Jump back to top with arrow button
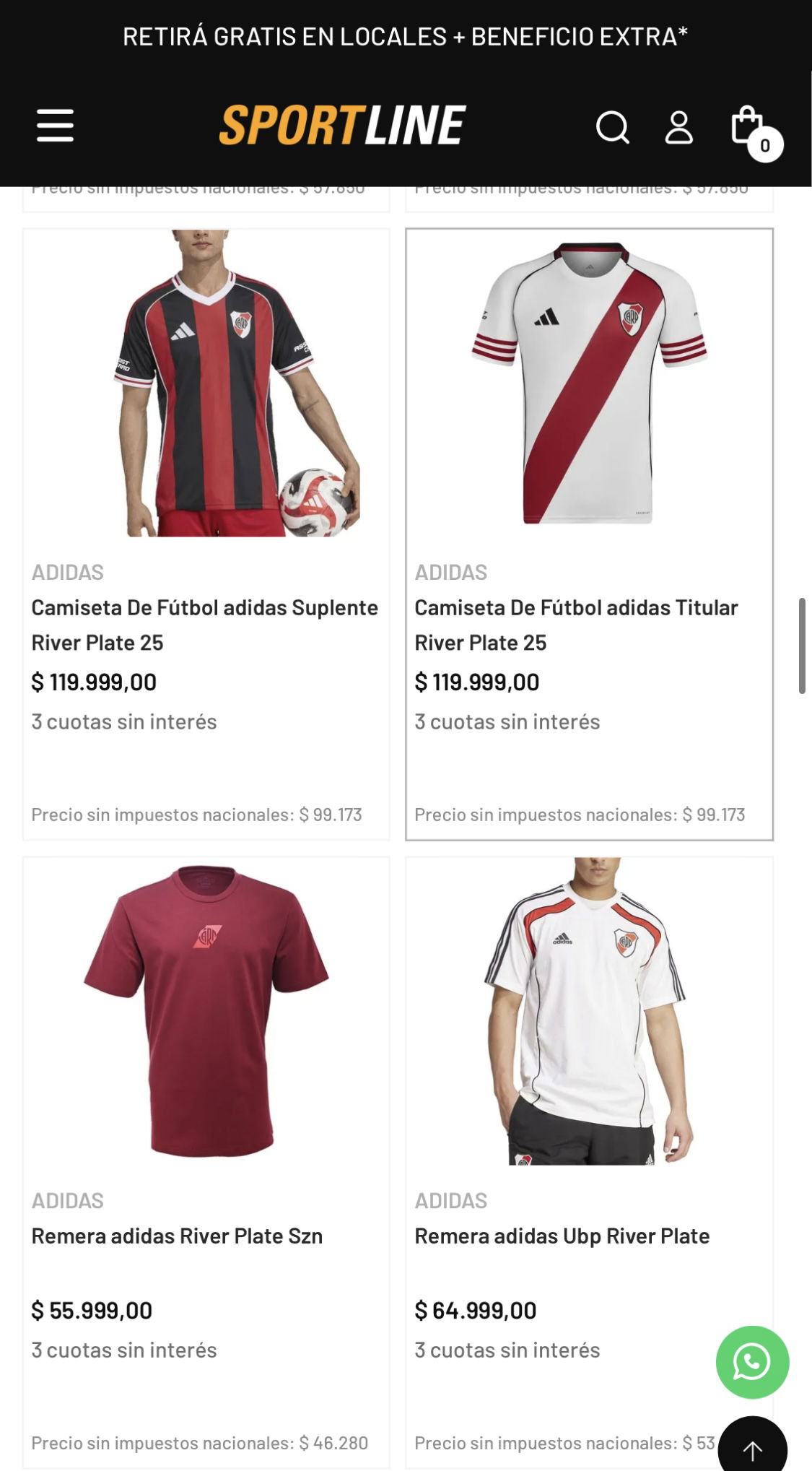The width and height of the screenshot is (812, 1471). [752, 1446]
